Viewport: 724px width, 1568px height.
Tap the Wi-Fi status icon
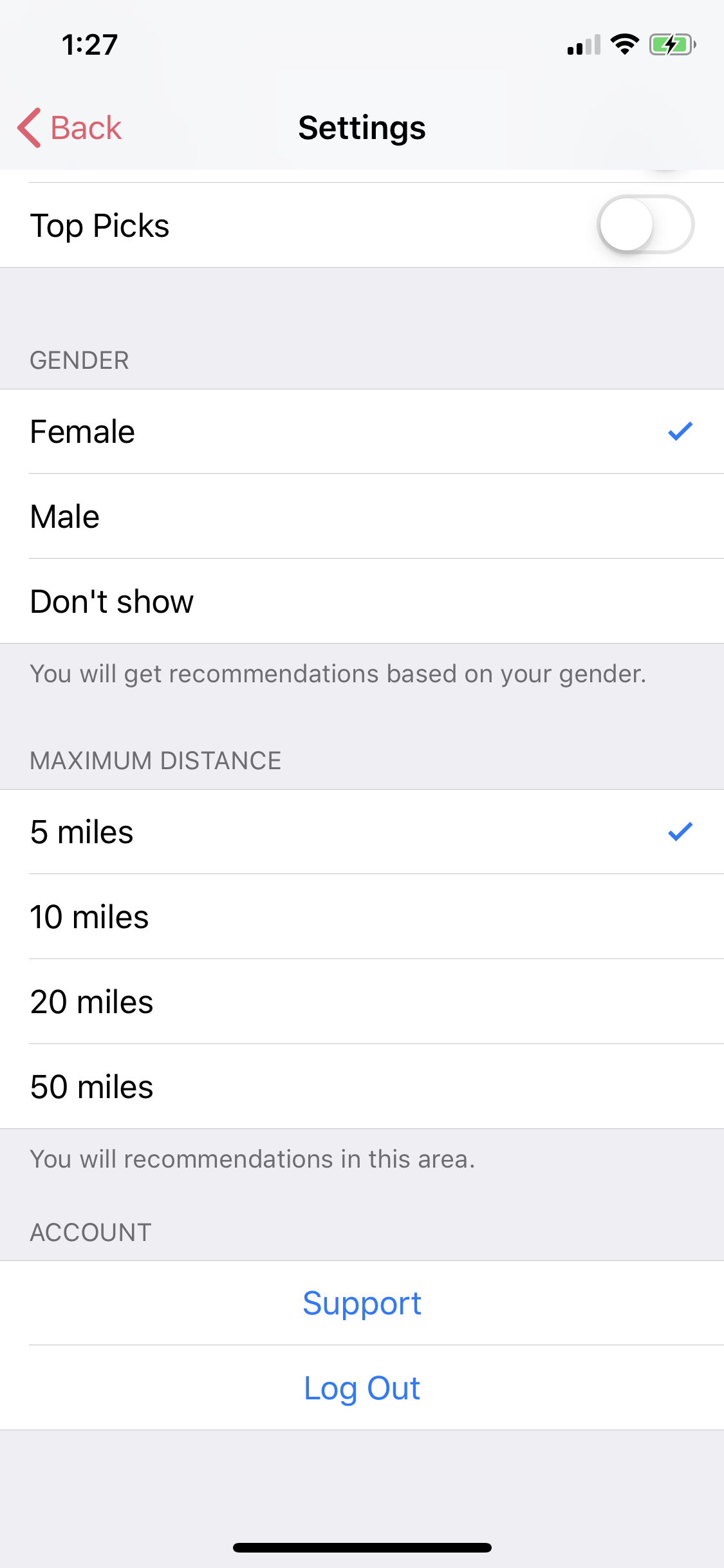tap(622, 44)
